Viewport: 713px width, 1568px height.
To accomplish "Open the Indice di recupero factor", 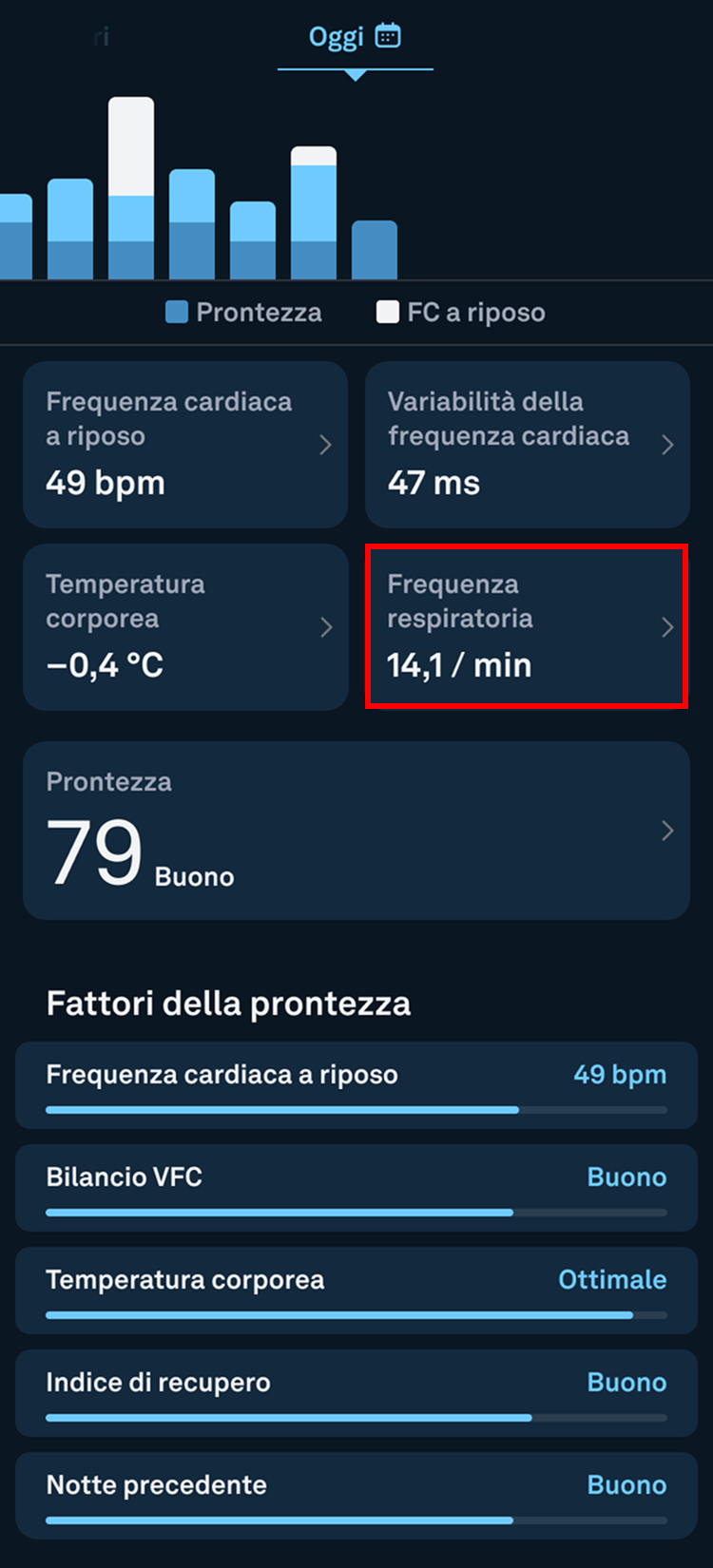I will tap(356, 1392).
